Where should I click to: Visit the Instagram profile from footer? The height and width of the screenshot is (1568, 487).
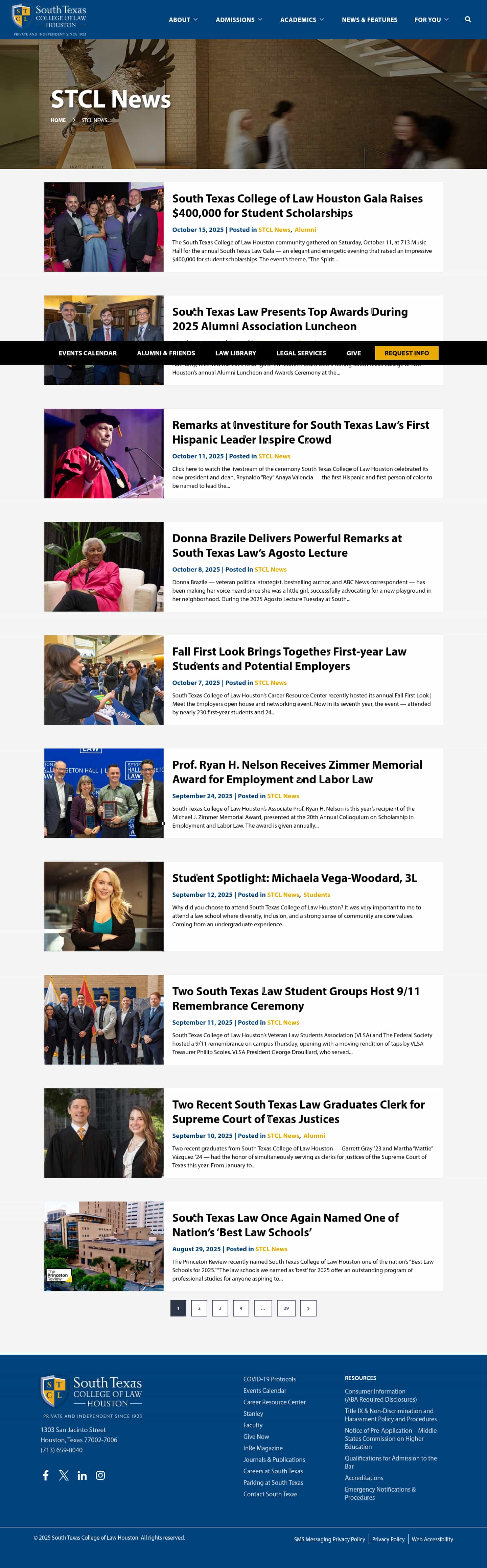[x=100, y=1475]
